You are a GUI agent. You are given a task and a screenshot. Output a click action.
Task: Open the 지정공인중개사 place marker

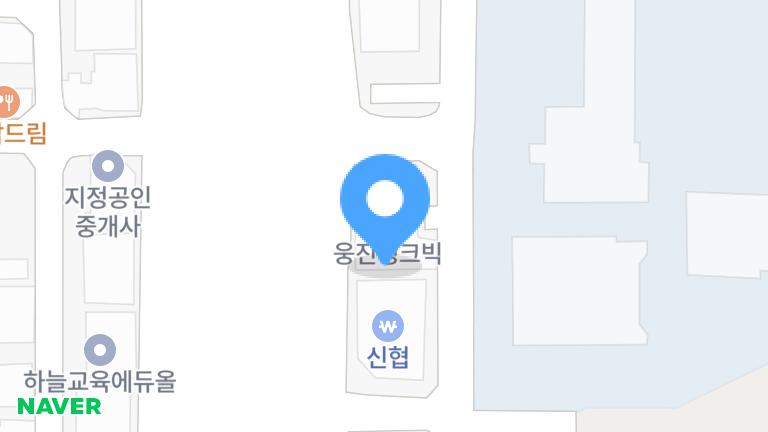tap(107, 166)
